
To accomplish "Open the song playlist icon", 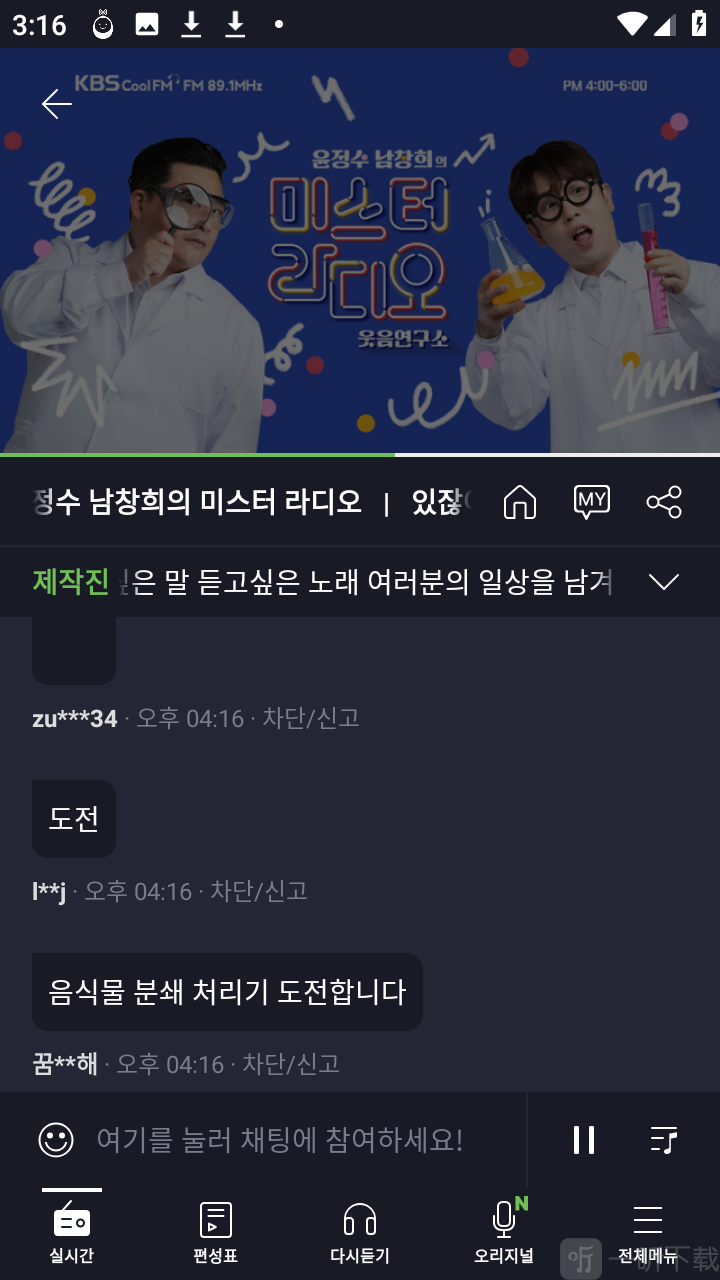I will coord(664,1140).
